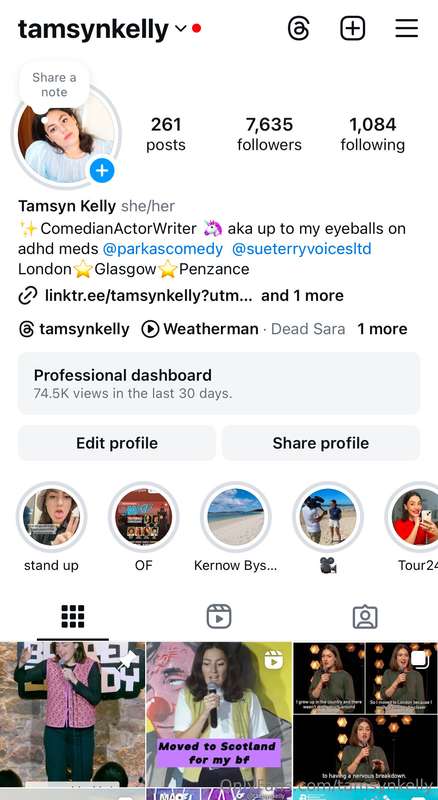Tap Share profile

click(321, 443)
